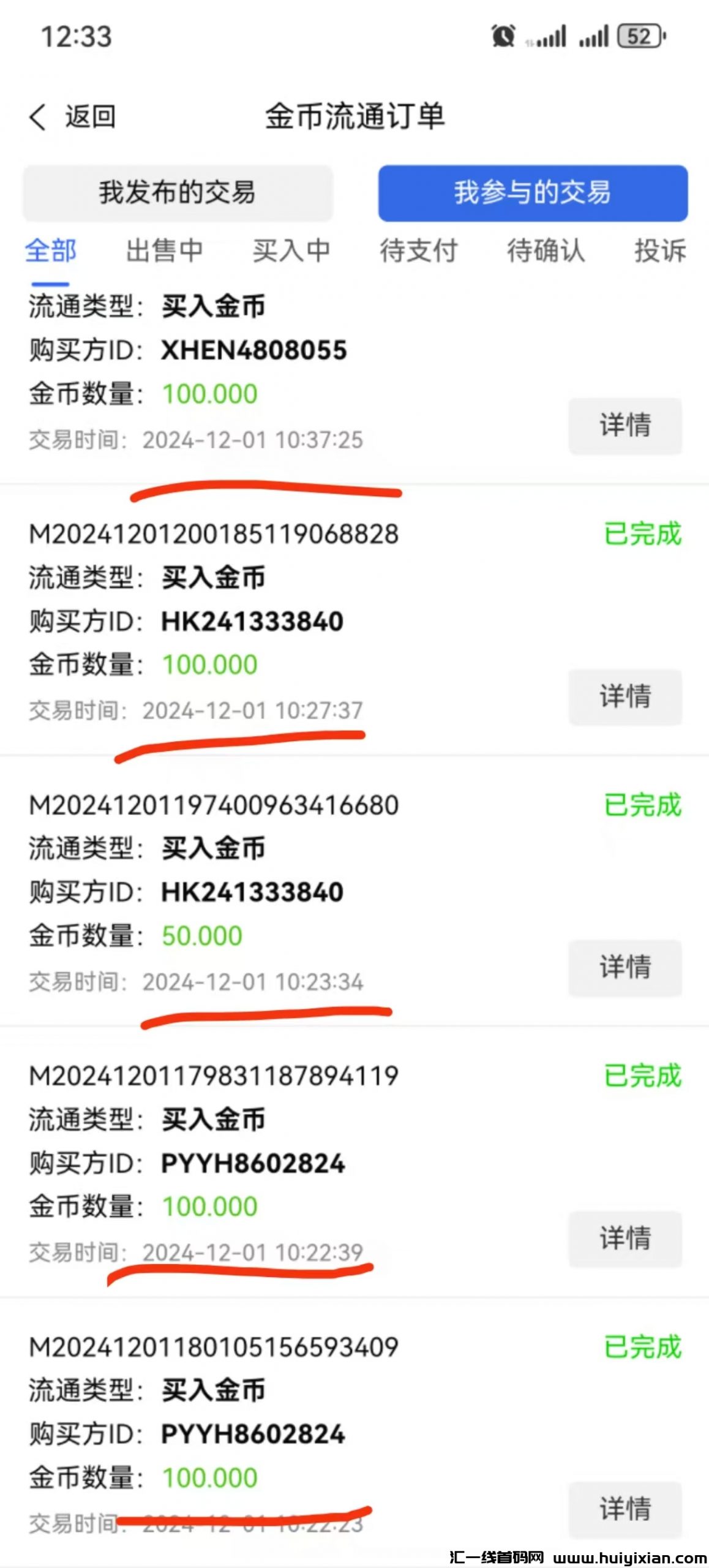The width and height of the screenshot is (709, 1568).
Task: Open the 全部 filter tab
Action: 50,251
